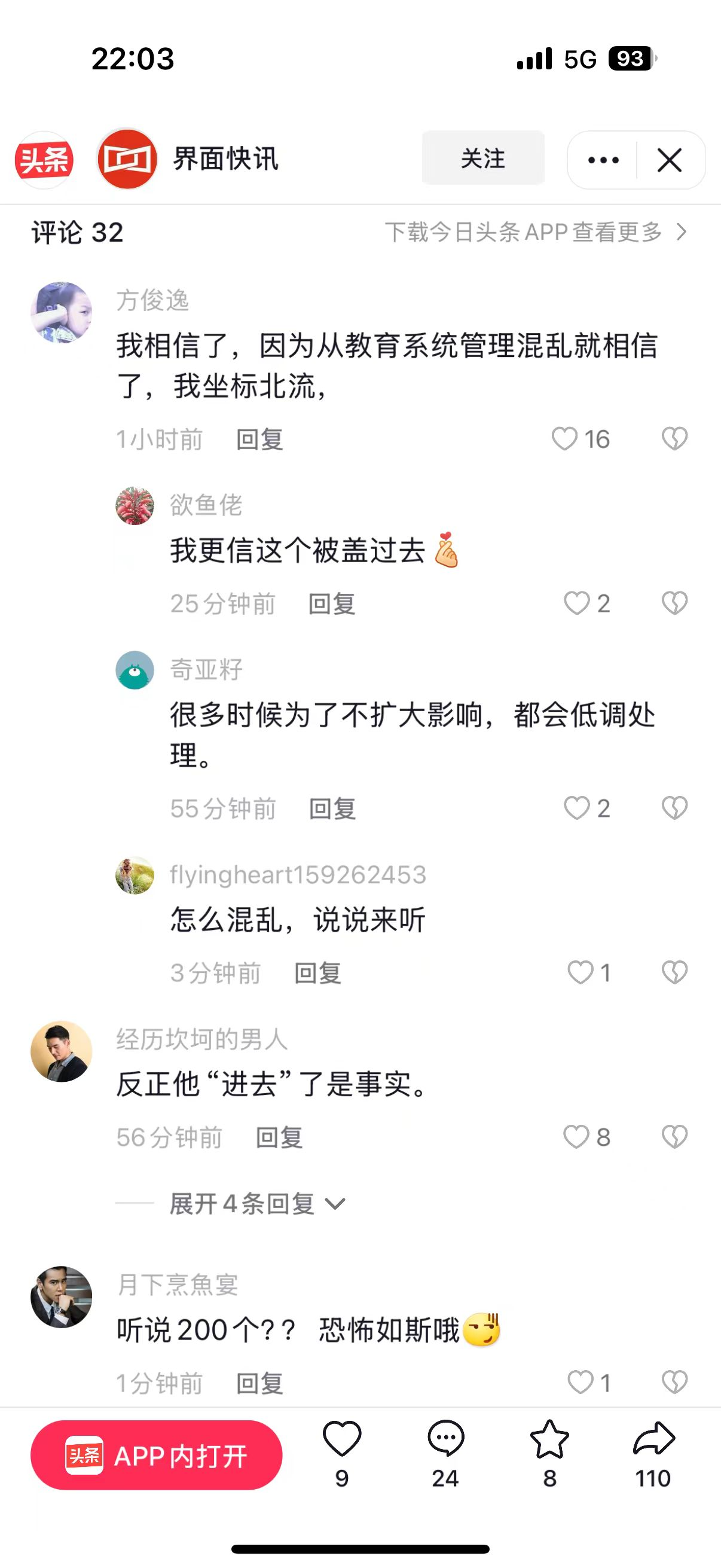Open the three-dot more options menu
721x1568 pixels.
[603, 160]
